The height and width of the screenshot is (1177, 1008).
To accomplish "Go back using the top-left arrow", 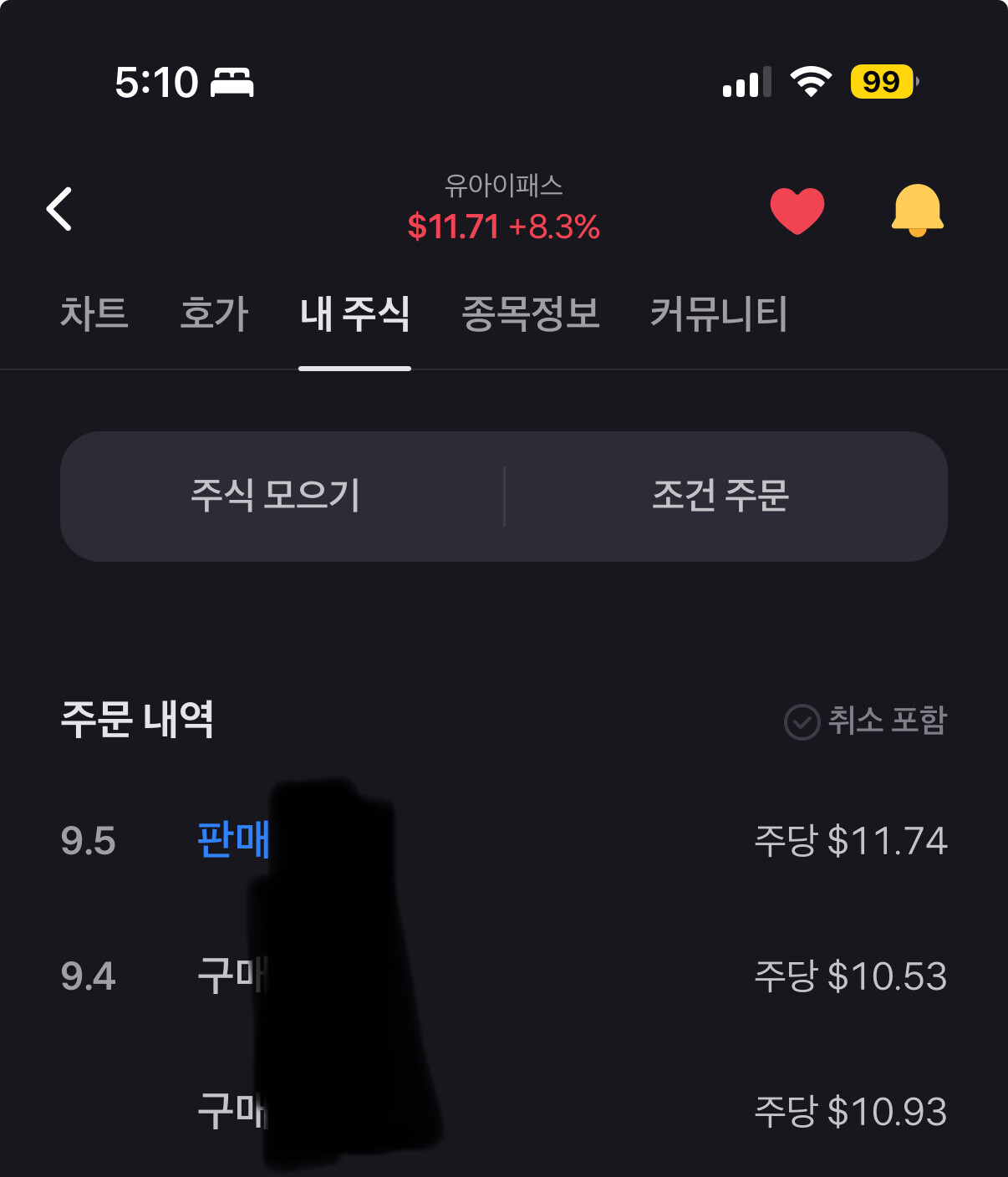I will 59,209.
